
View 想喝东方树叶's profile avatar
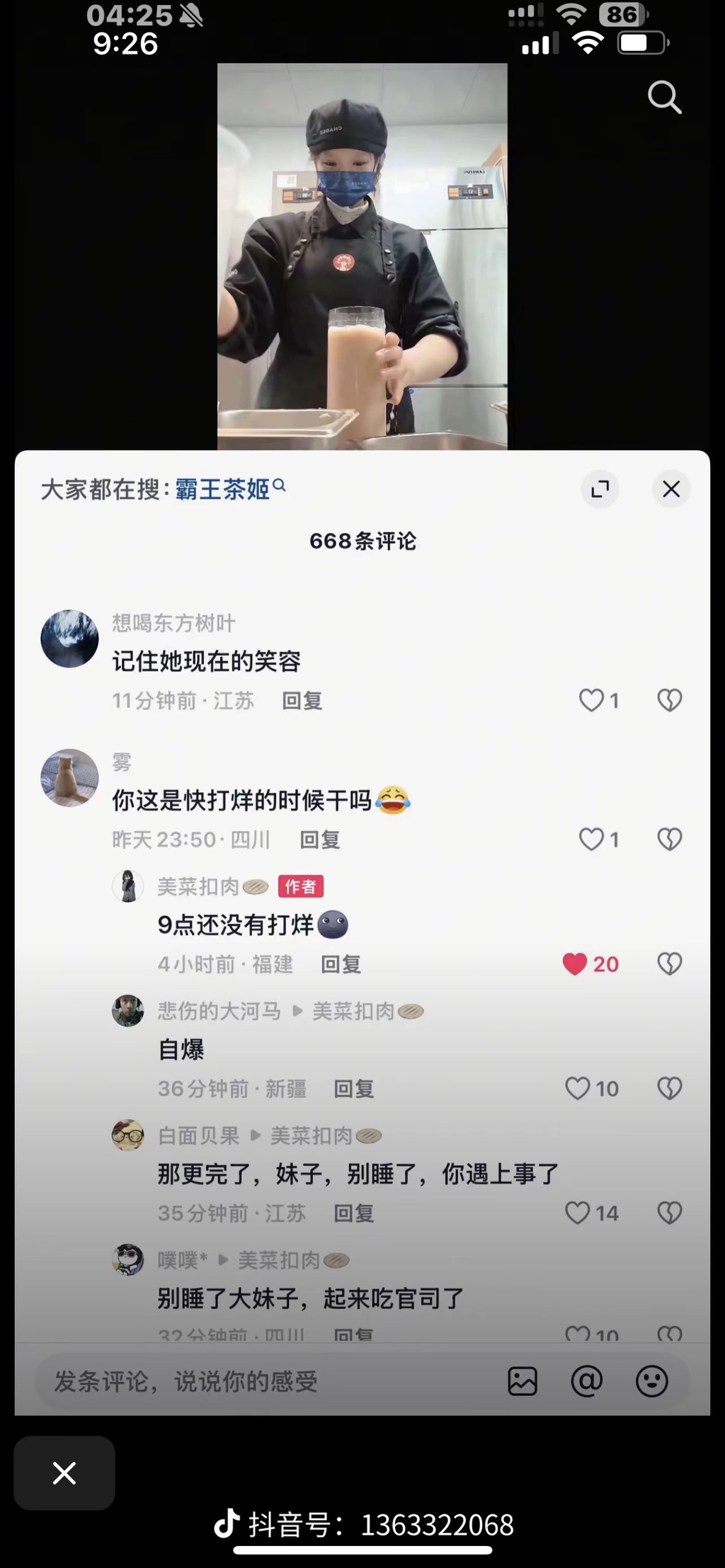pyautogui.click(x=69, y=639)
